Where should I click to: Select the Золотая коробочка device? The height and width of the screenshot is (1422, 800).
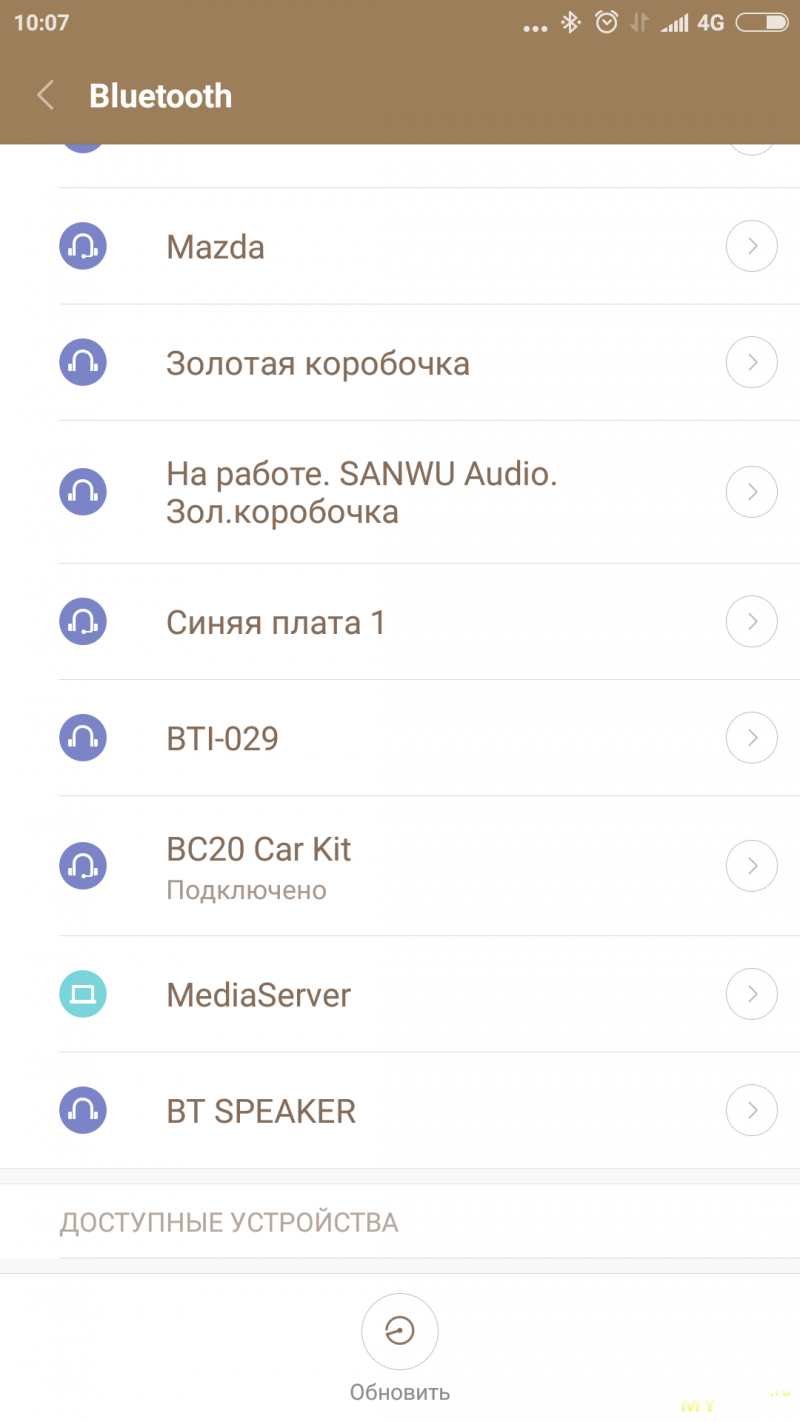(x=400, y=363)
